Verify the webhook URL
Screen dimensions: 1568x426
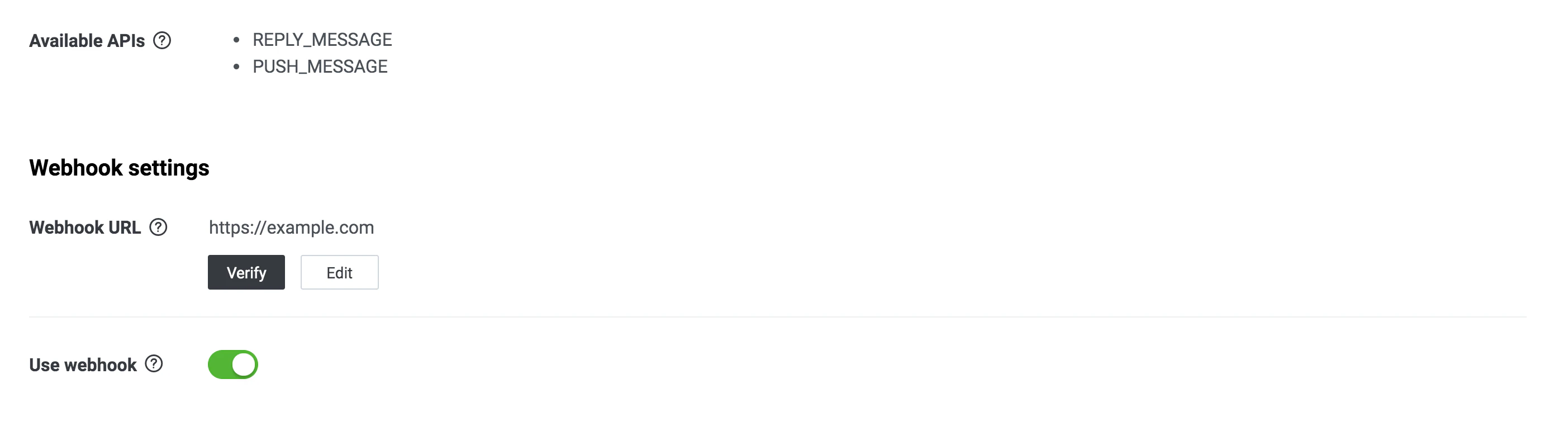(246, 272)
